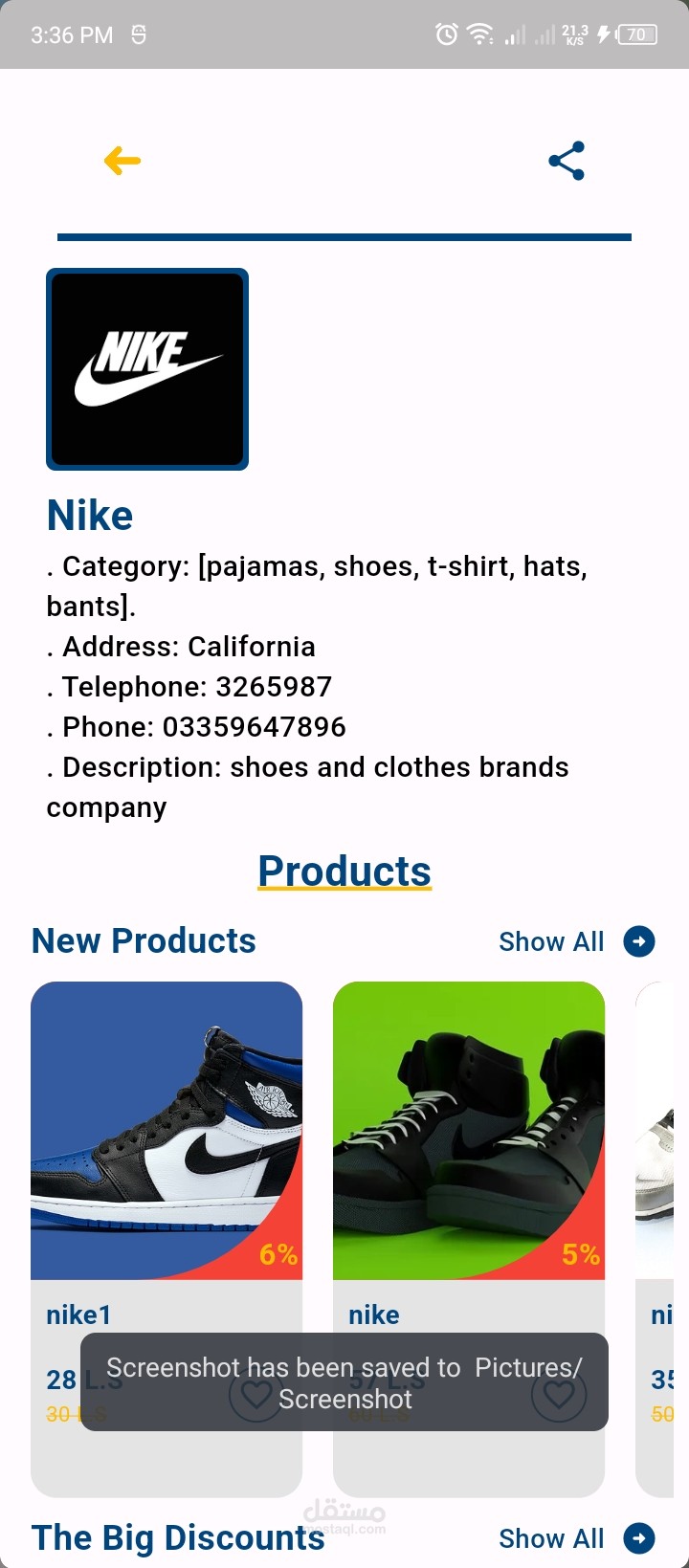Show all New Products
The image size is (689, 1568).
coord(576,941)
